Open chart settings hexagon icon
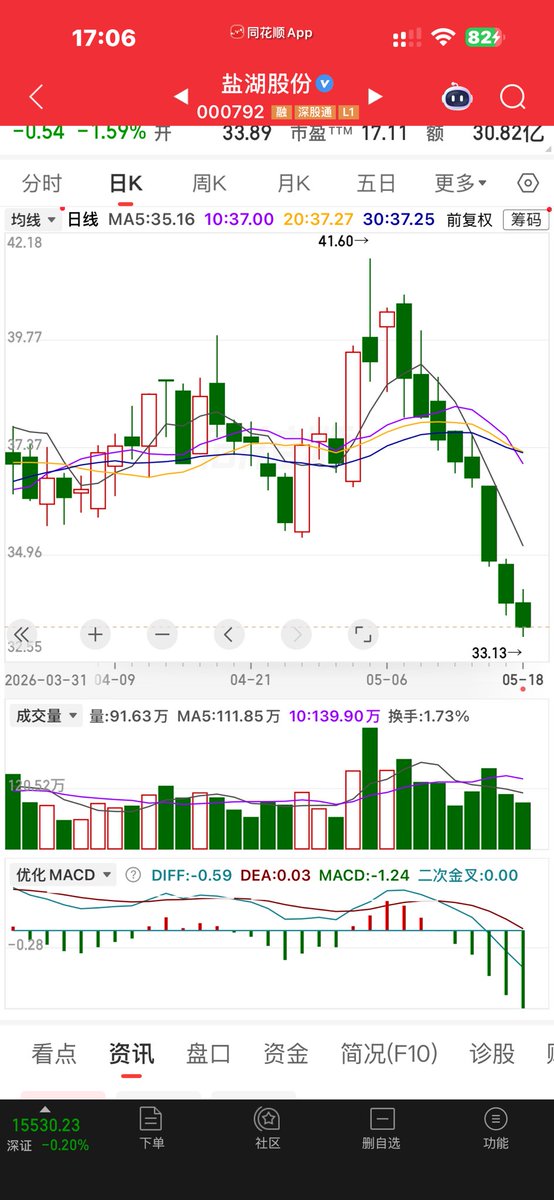554x1200 pixels. (x=528, y=183)
